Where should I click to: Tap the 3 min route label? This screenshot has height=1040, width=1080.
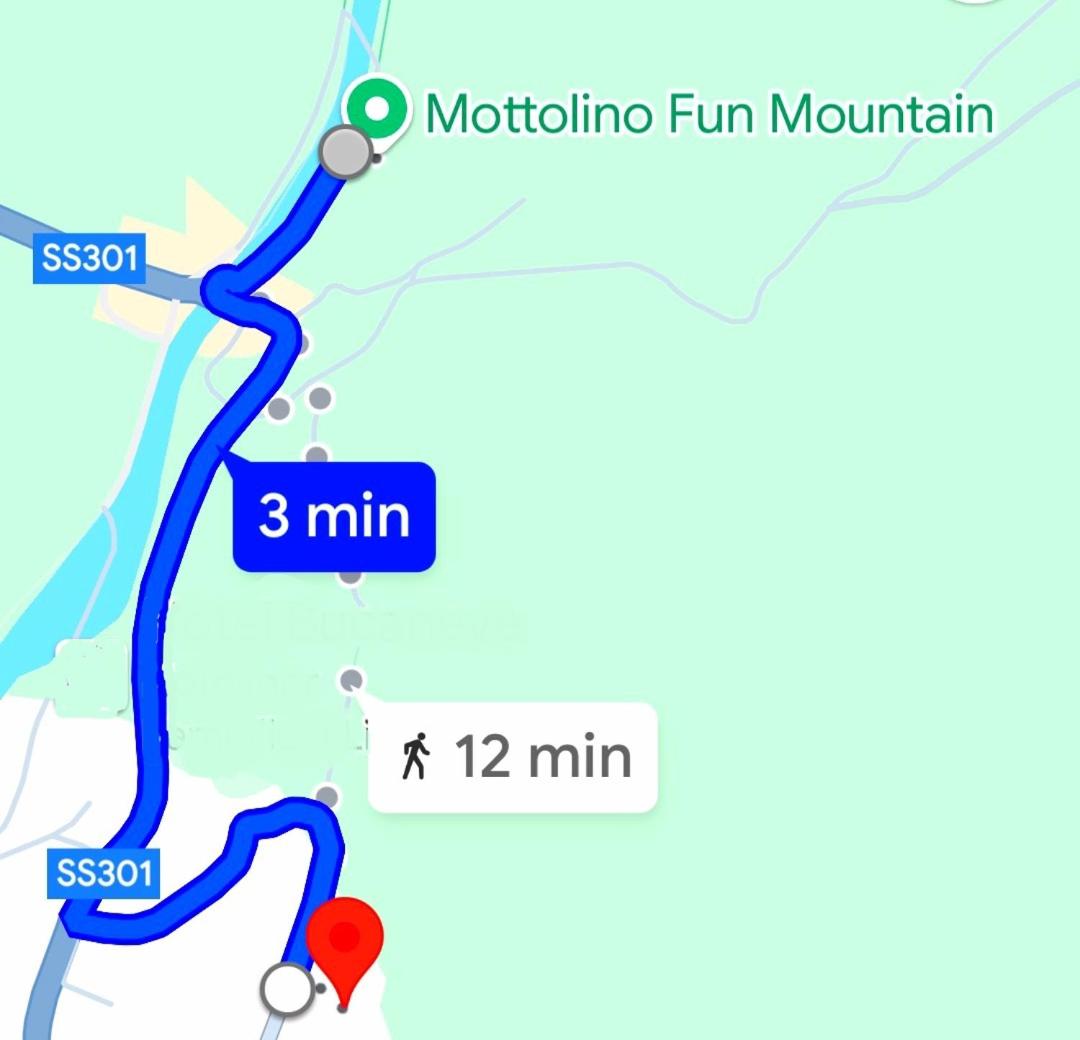(334, 517)
